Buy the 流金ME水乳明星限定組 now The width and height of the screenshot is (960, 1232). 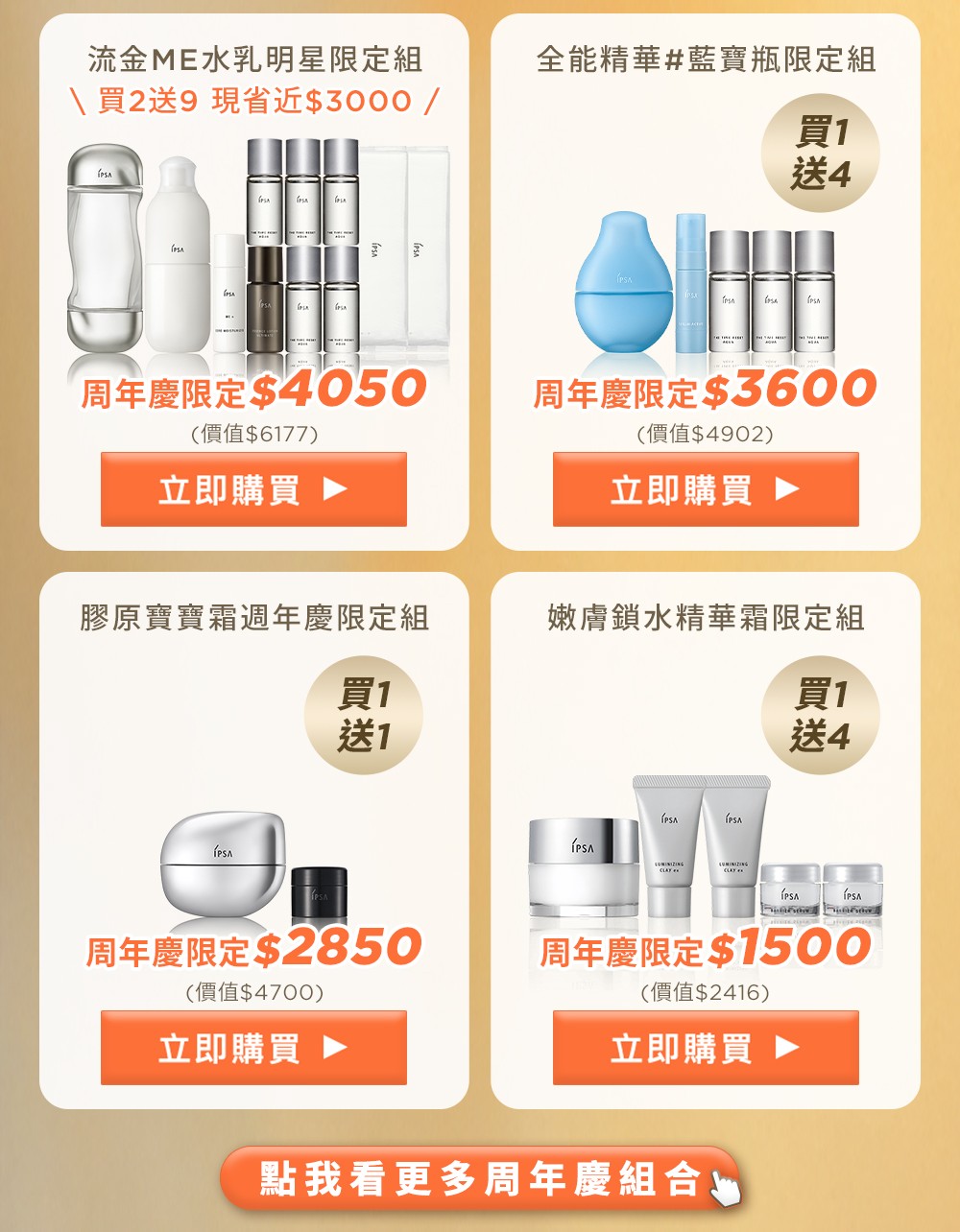click(253, 489)
